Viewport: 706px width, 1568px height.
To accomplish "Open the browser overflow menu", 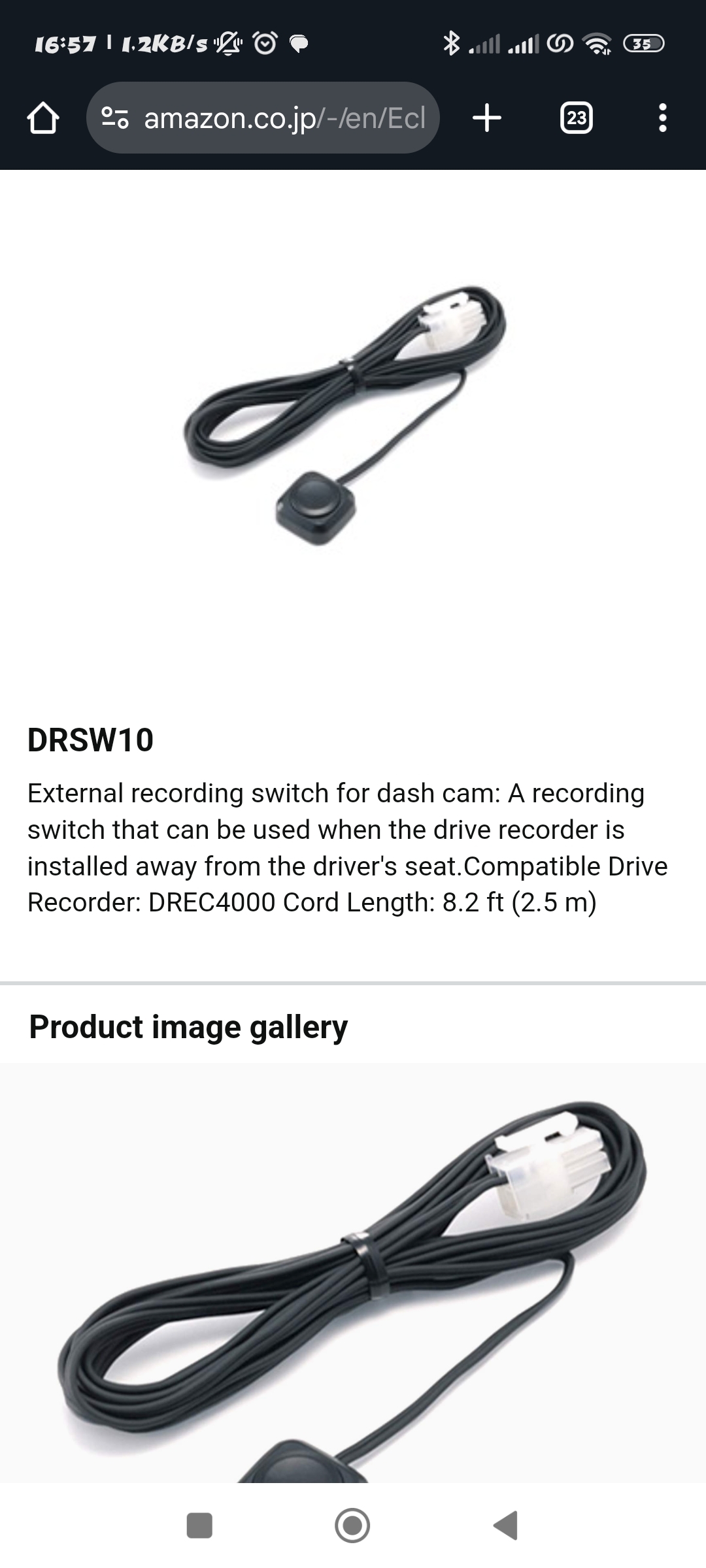I will pos(663,118).
